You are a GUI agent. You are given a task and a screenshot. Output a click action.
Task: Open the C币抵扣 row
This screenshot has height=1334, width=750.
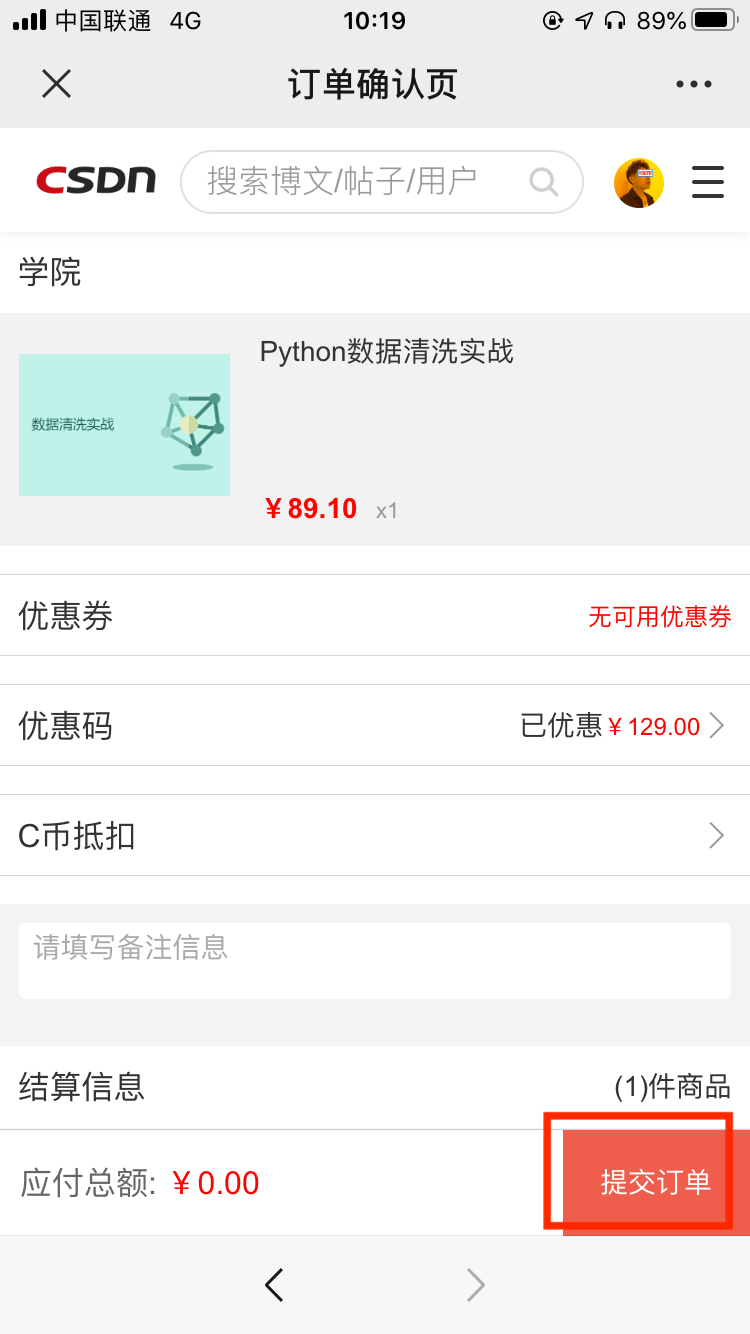pos(375,835)
